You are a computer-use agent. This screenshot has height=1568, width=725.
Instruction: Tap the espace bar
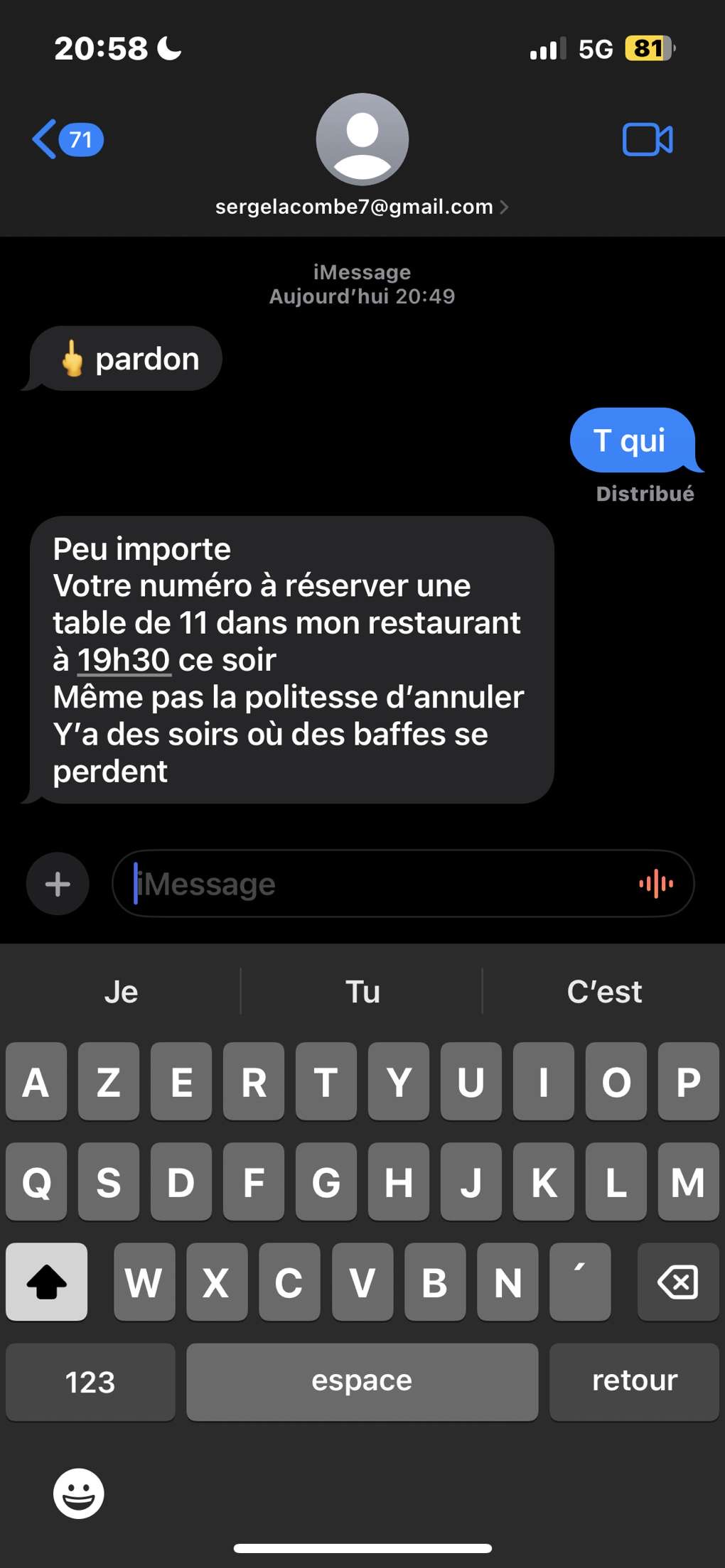click(362, 1382)
